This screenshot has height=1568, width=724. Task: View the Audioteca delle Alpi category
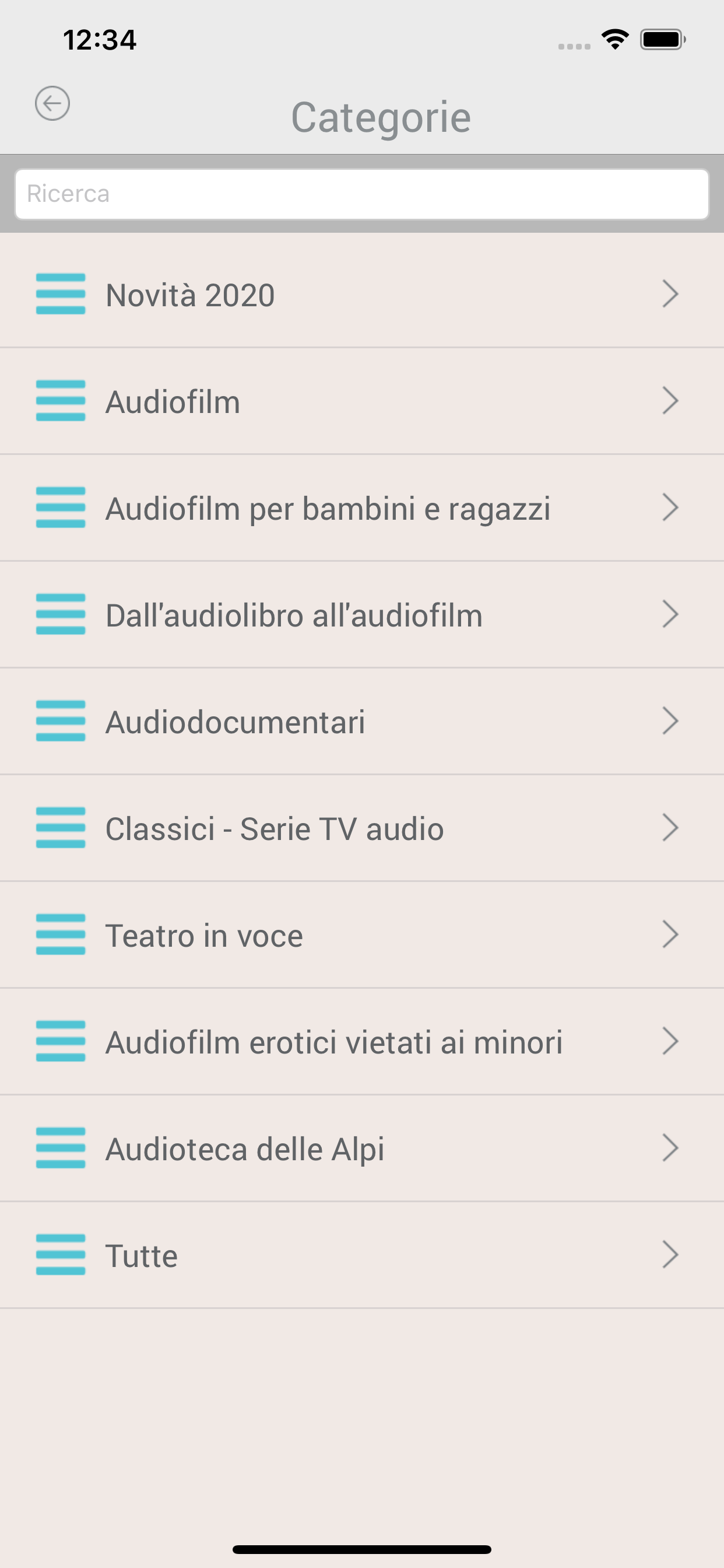[362, 1149]
